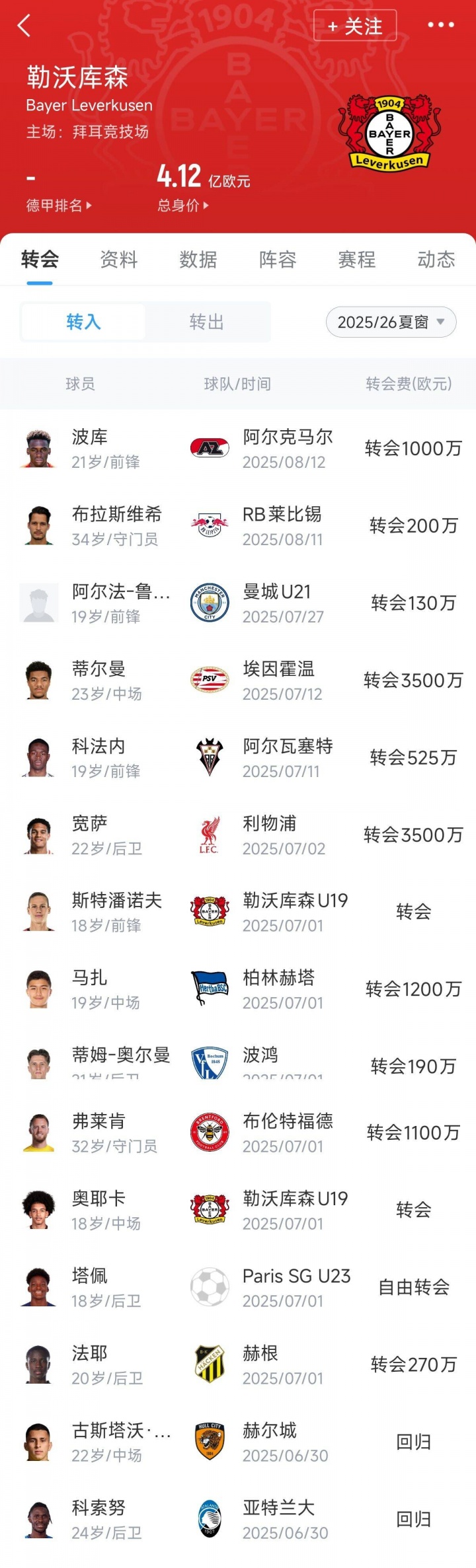Go back using the top-left arrow

click(24, 26)
